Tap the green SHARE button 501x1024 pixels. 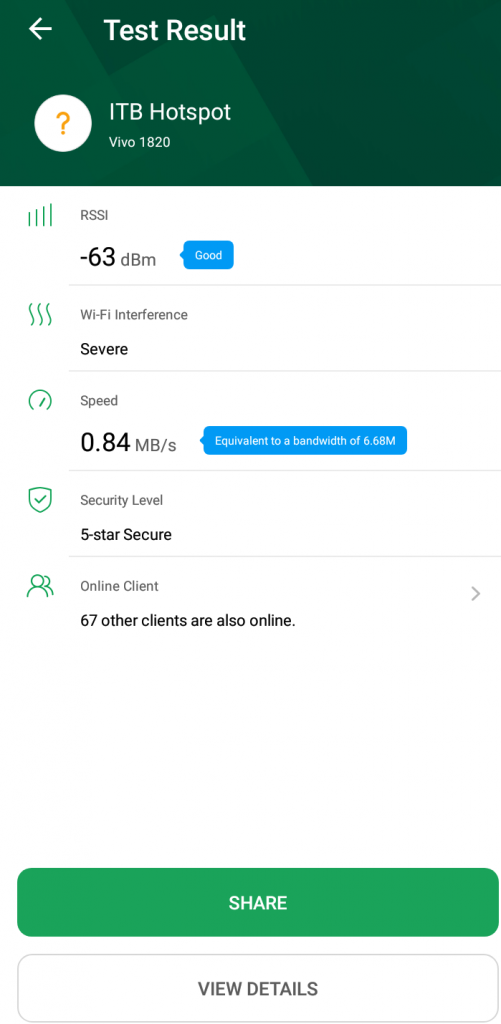pyautogui.click(x=257, y=903)
